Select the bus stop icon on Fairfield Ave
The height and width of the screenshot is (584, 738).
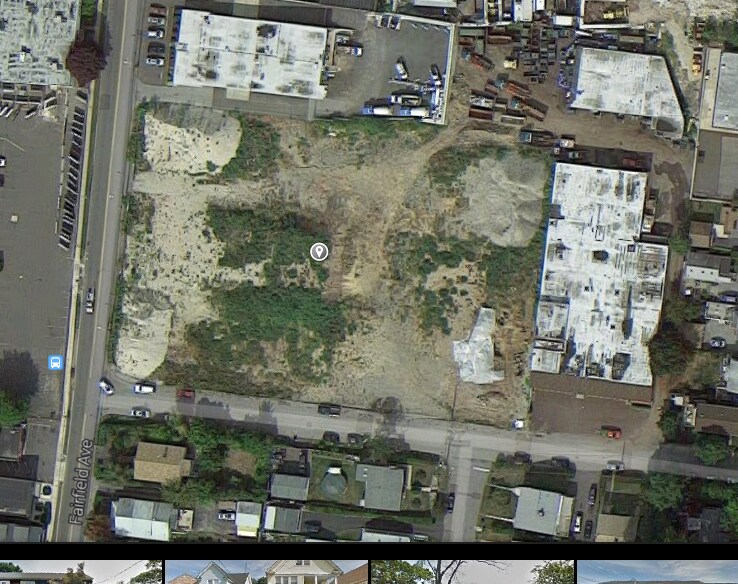[55, 363]
